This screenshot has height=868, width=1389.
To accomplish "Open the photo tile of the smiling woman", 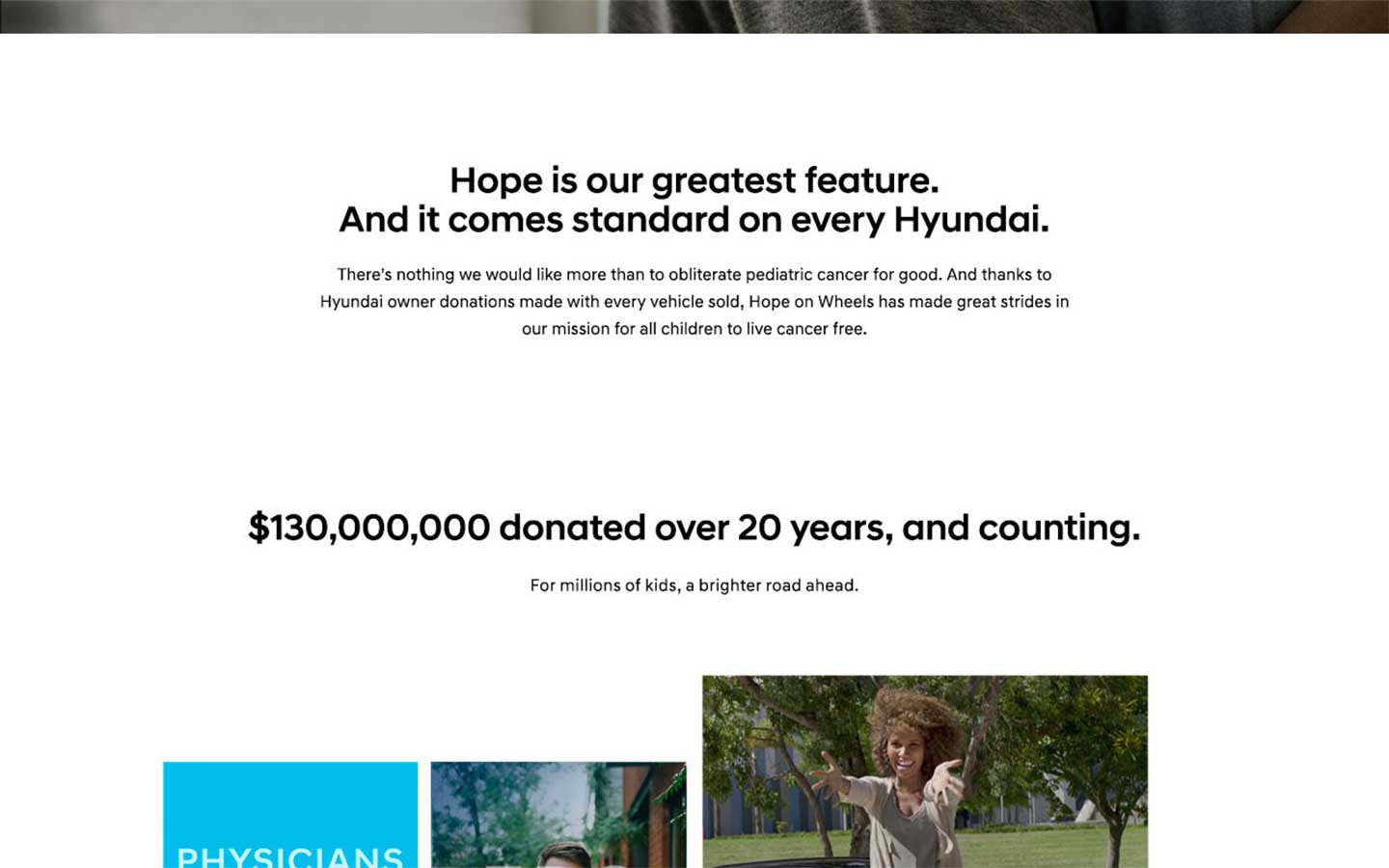I will coord(924,771).
